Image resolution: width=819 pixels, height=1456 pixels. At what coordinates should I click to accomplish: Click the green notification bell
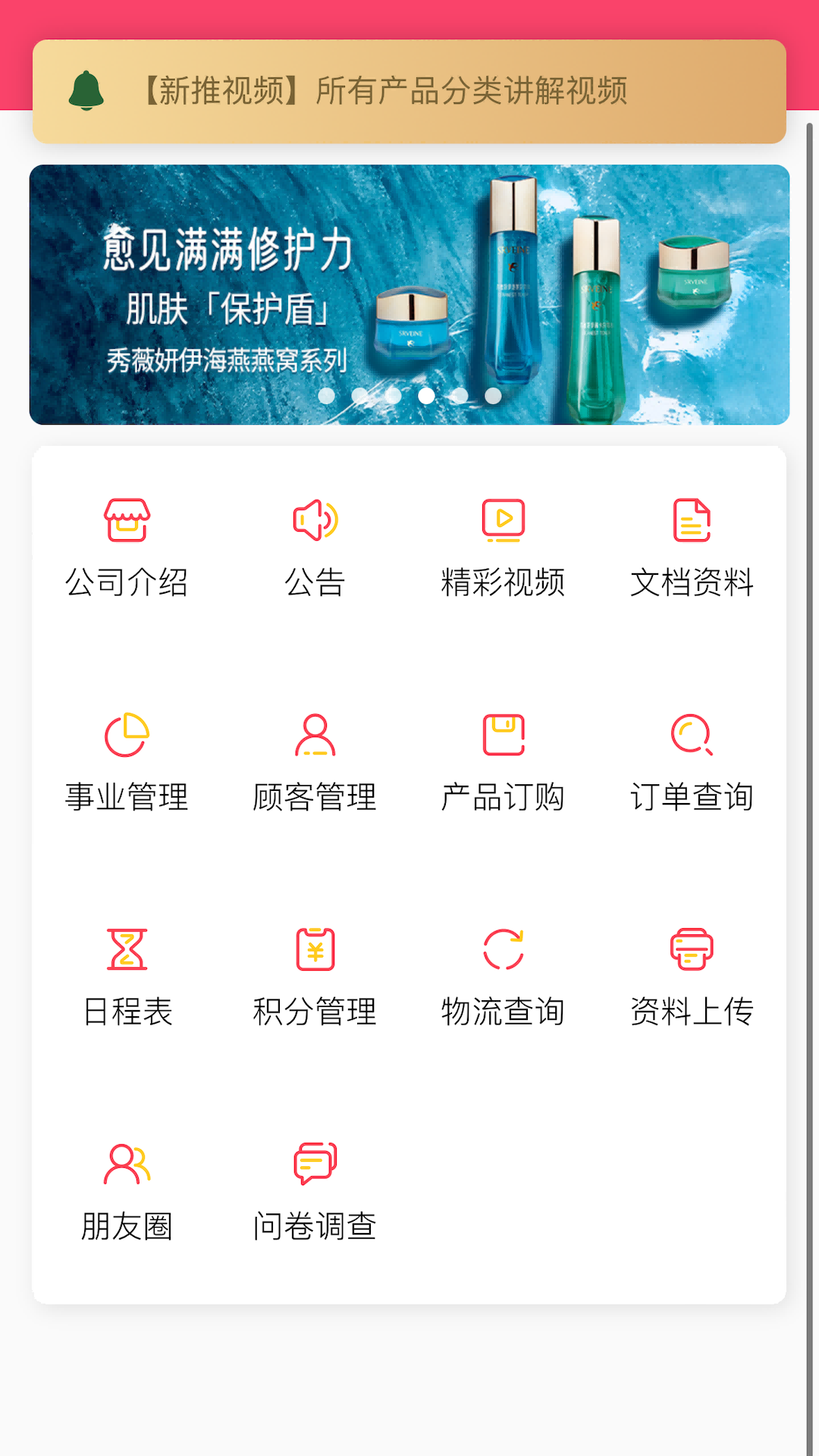tap(86, 91)
